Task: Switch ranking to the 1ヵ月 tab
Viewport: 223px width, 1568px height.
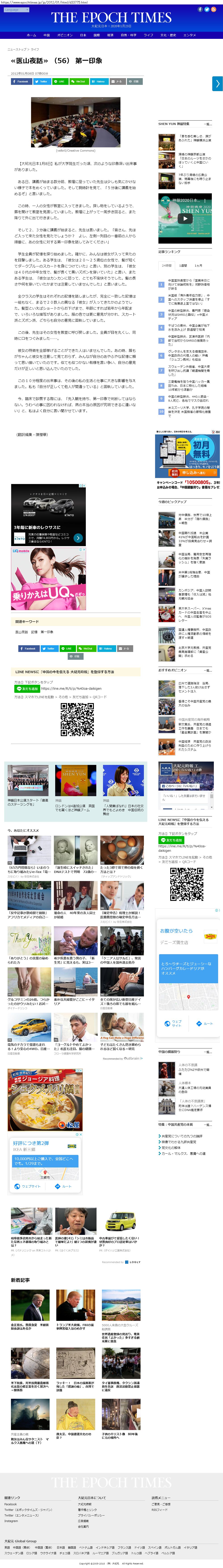Action: [x=198, y=265]
